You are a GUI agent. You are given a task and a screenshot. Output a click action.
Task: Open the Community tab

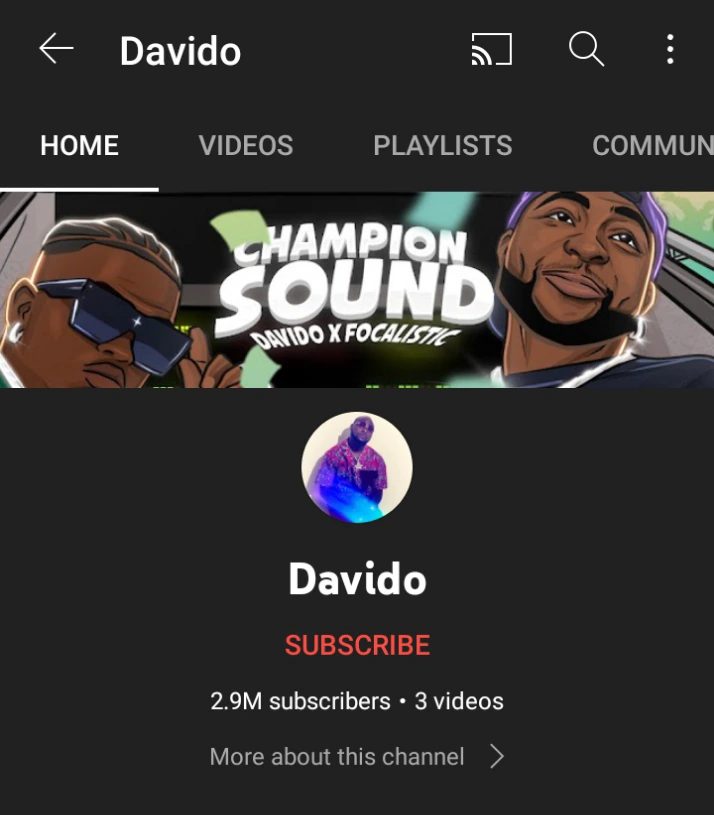652,146
